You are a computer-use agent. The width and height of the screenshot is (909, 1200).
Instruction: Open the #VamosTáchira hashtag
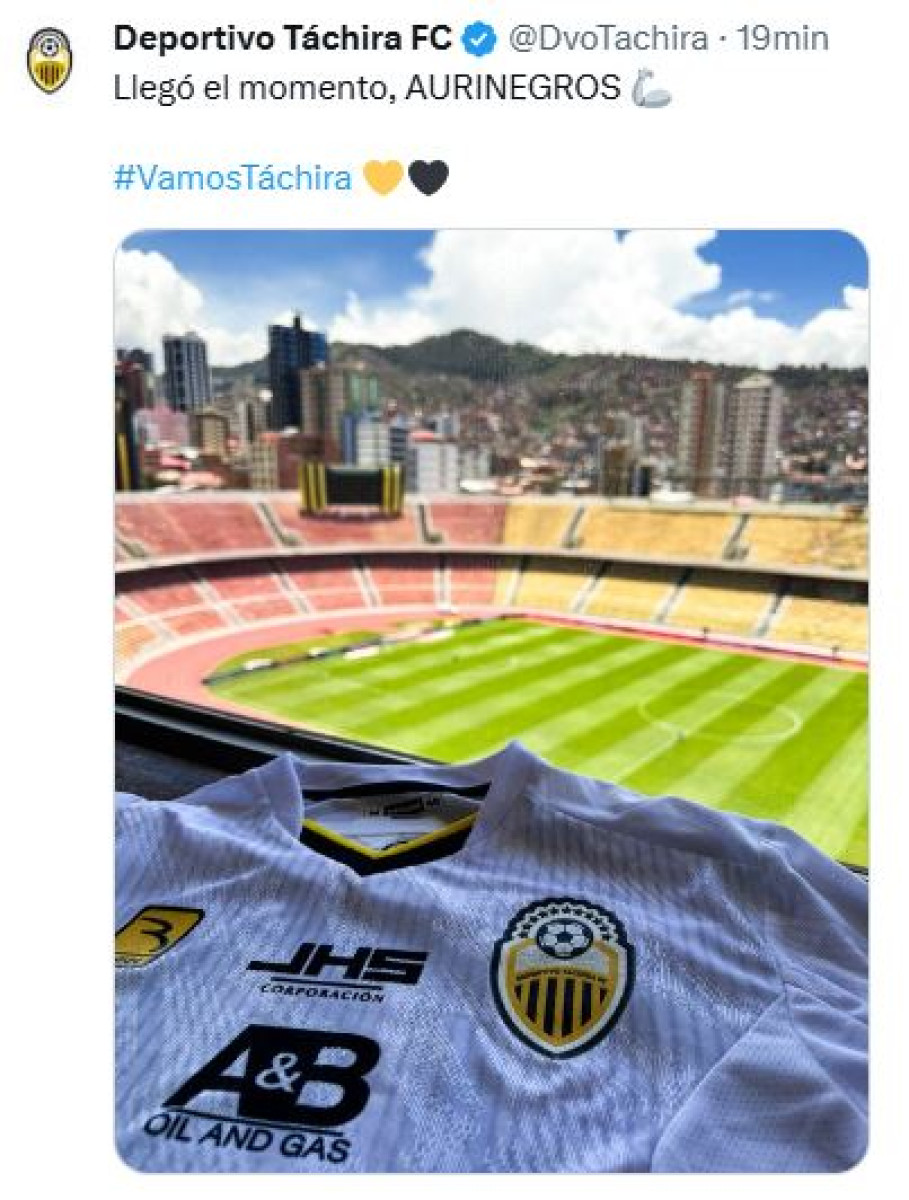(x=233, y=179)
